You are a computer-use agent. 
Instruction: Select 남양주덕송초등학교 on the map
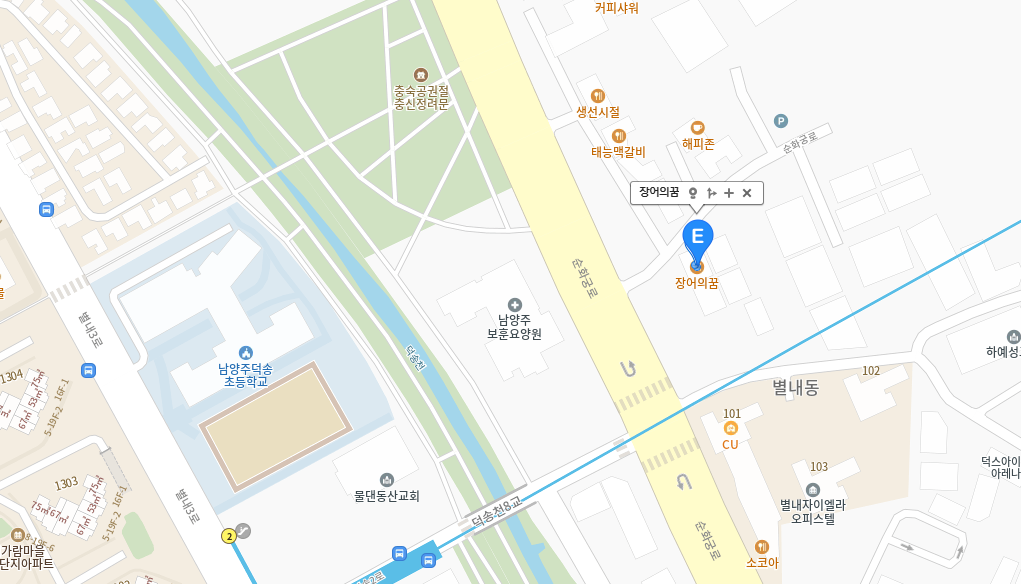[x=245, y=353]
